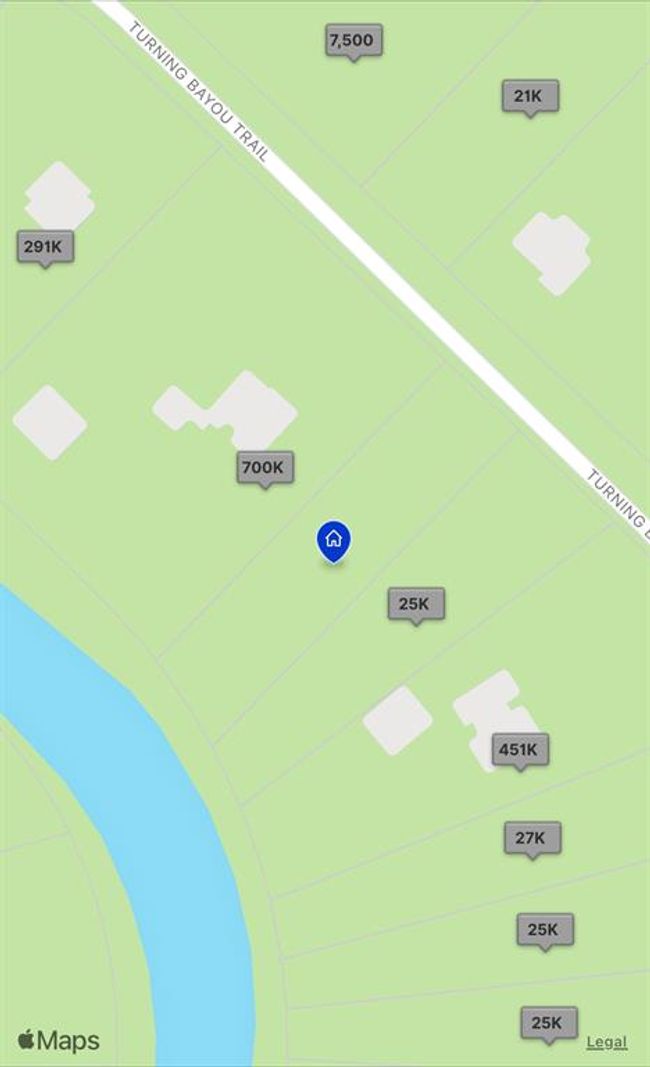Open the Legal link
650x1067 pixels.
pyautogui.click(x=606, y=1042)
